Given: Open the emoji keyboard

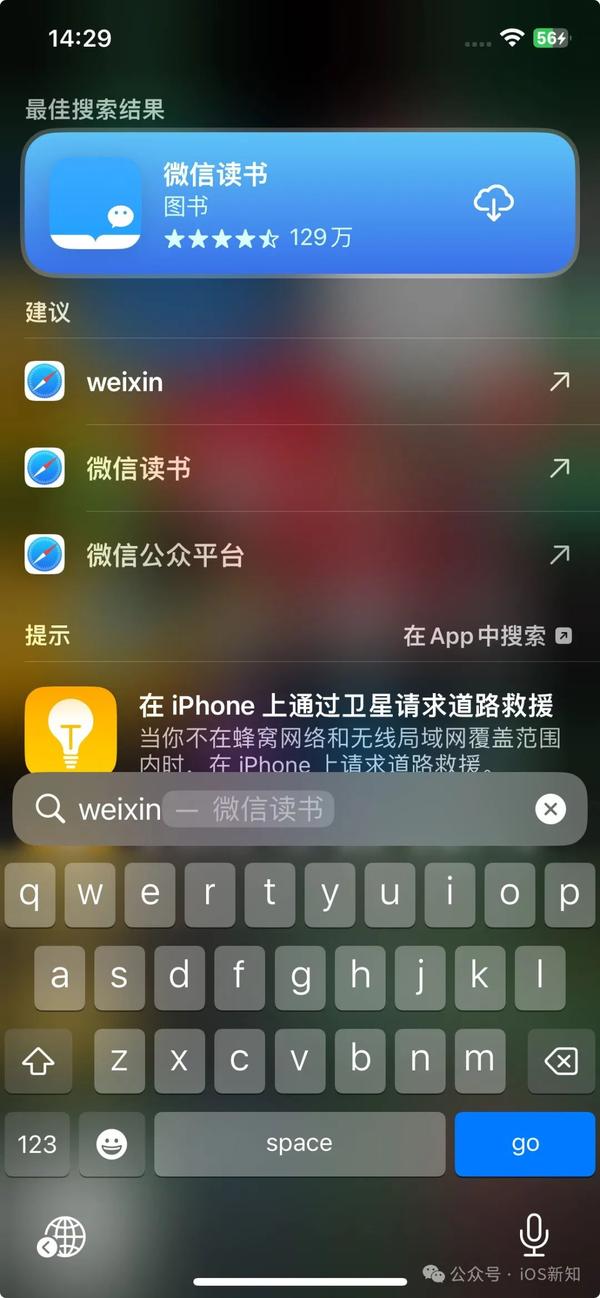Looking at the screenshot, I should click(111, 1144).
